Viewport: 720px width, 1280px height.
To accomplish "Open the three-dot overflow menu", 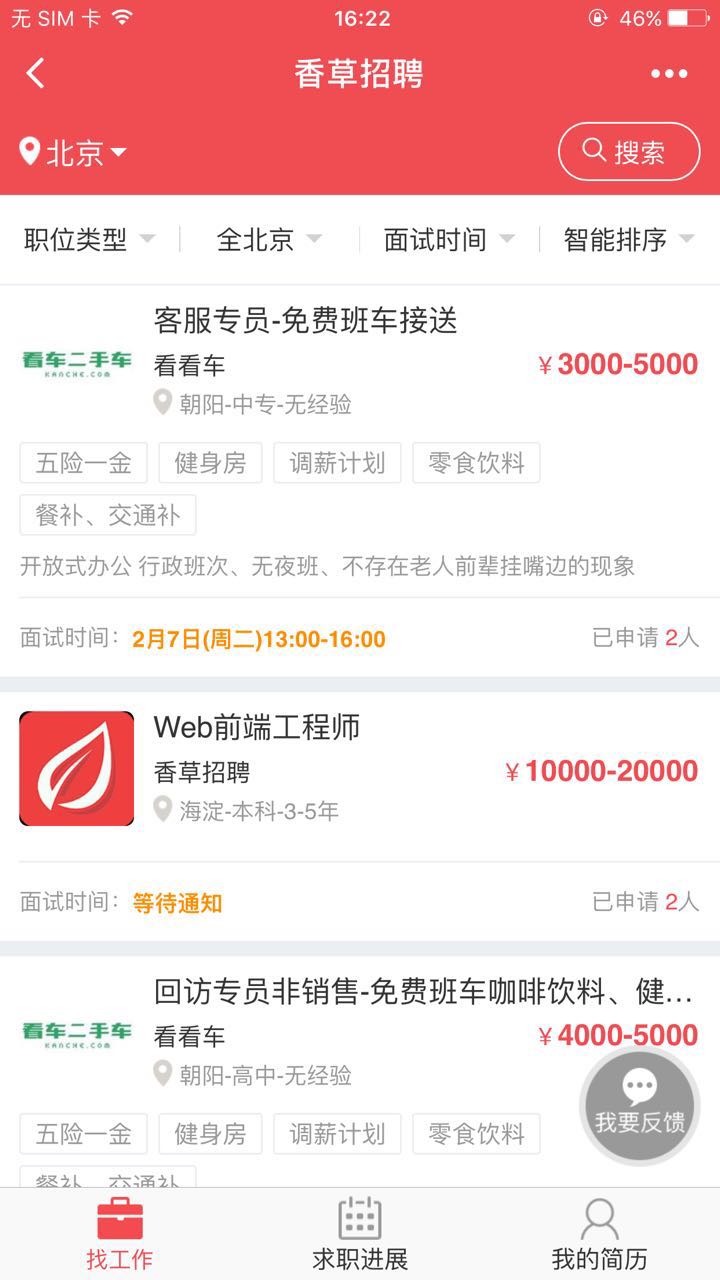I will 669,74.
